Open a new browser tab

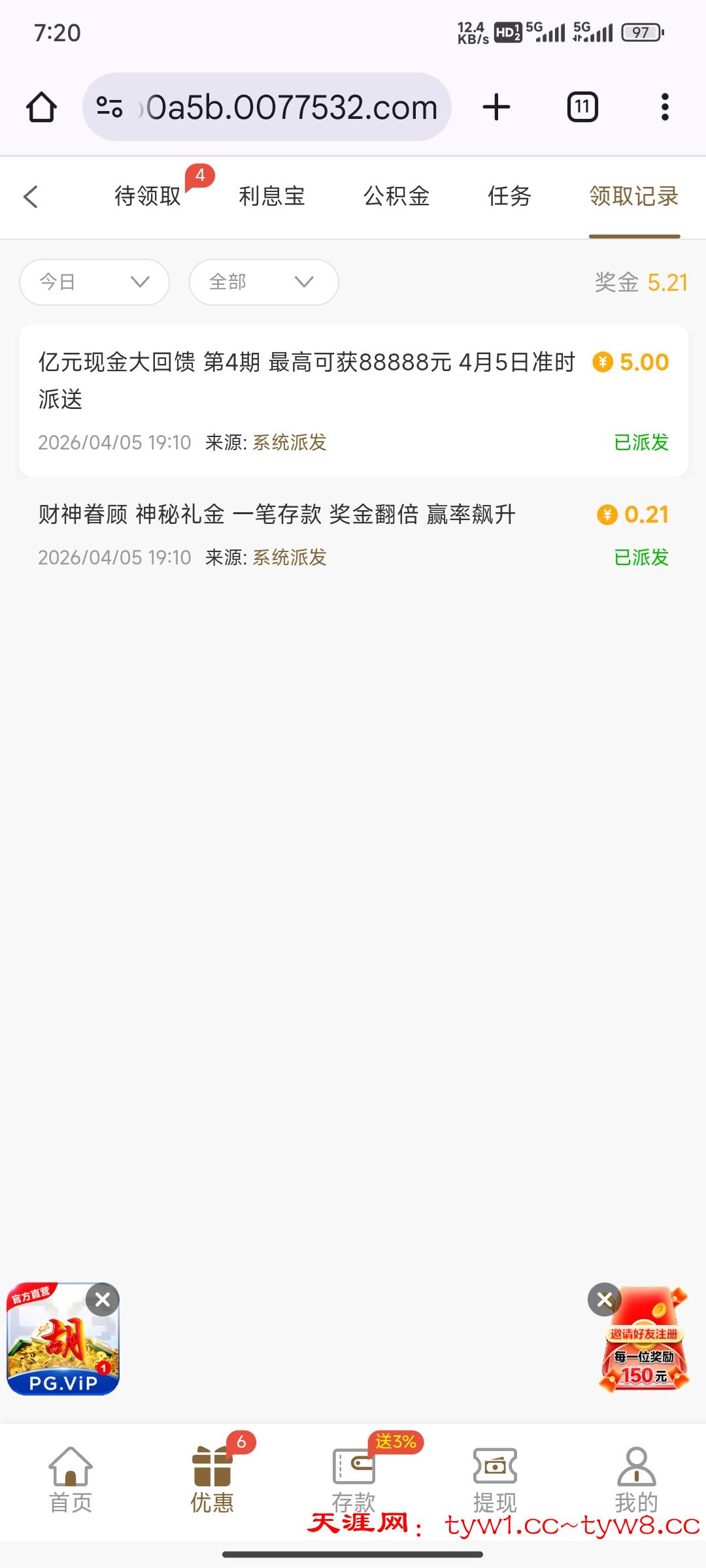click(496, 107)
